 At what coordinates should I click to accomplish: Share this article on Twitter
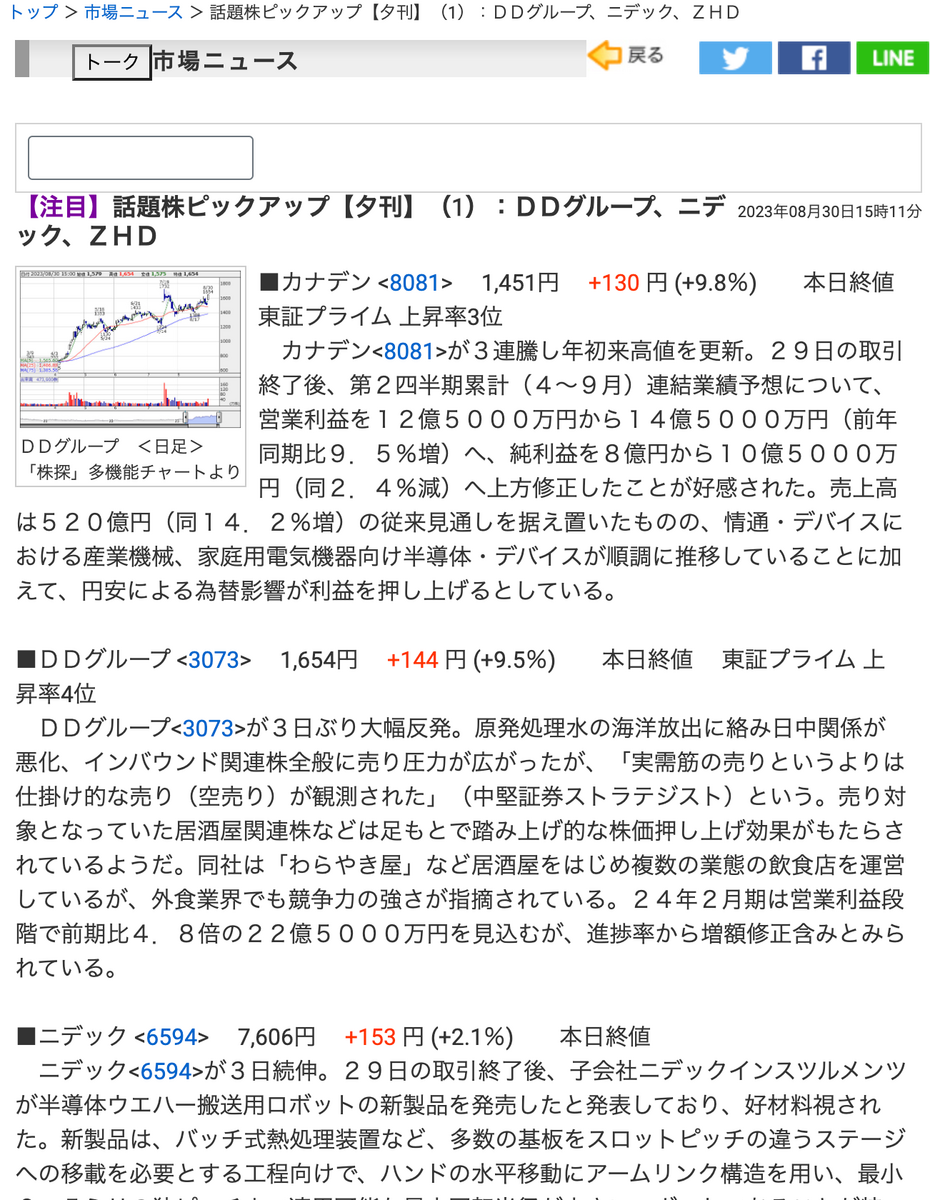[x=735, y=58]
